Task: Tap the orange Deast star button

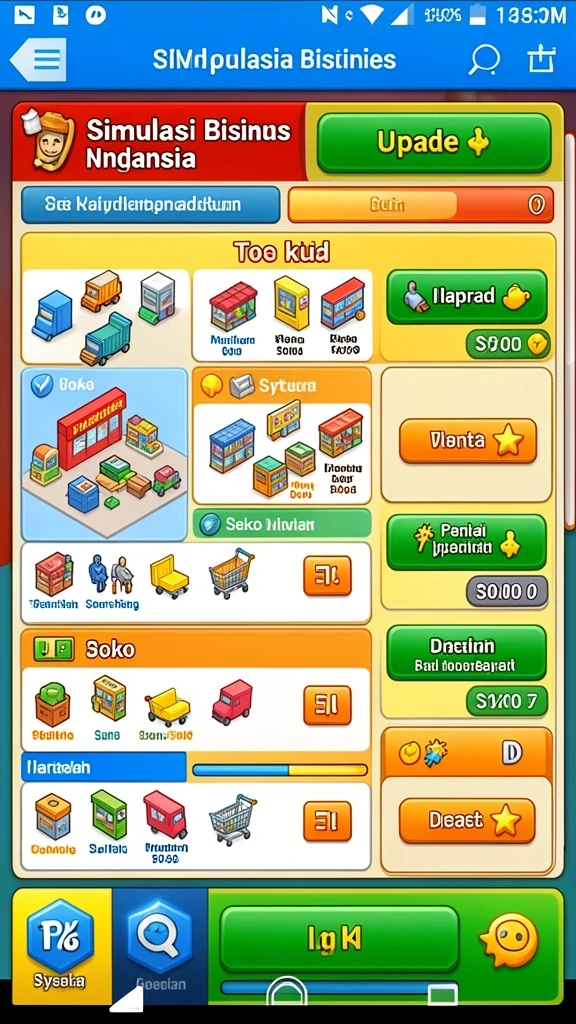Action: pyautogui.click(x=466, y=820)
